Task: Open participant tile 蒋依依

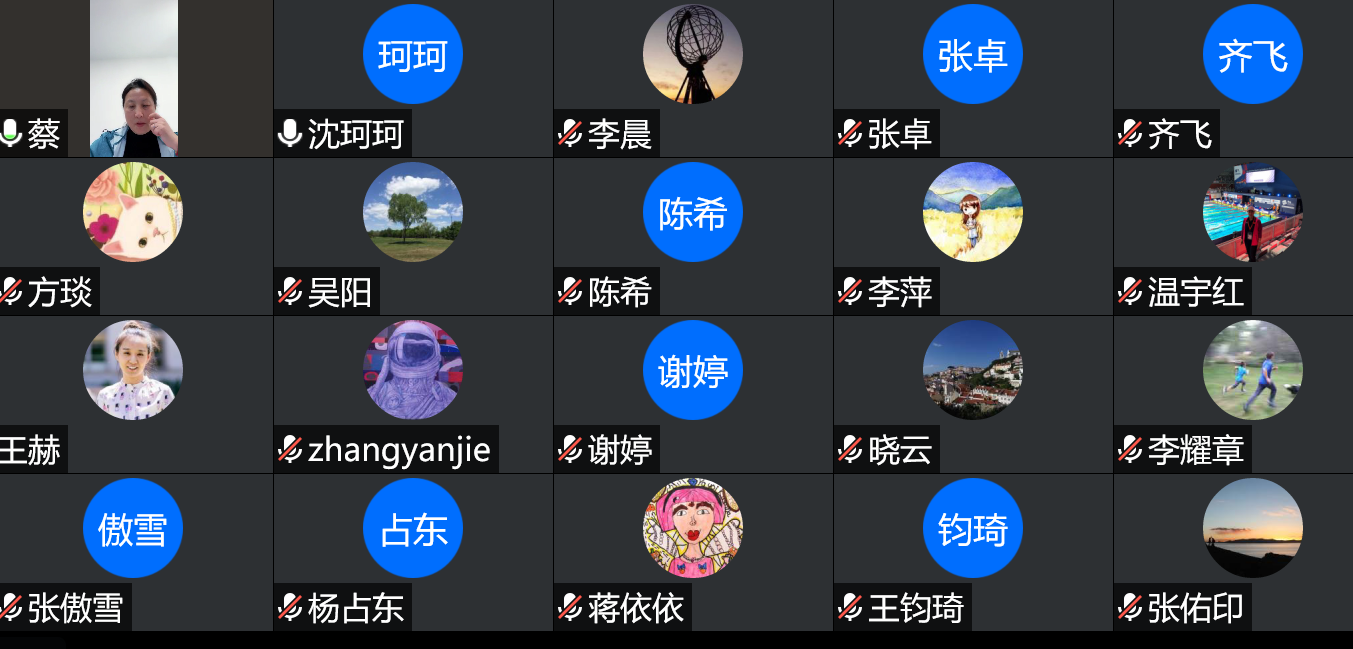Action: tap(692, 552)
